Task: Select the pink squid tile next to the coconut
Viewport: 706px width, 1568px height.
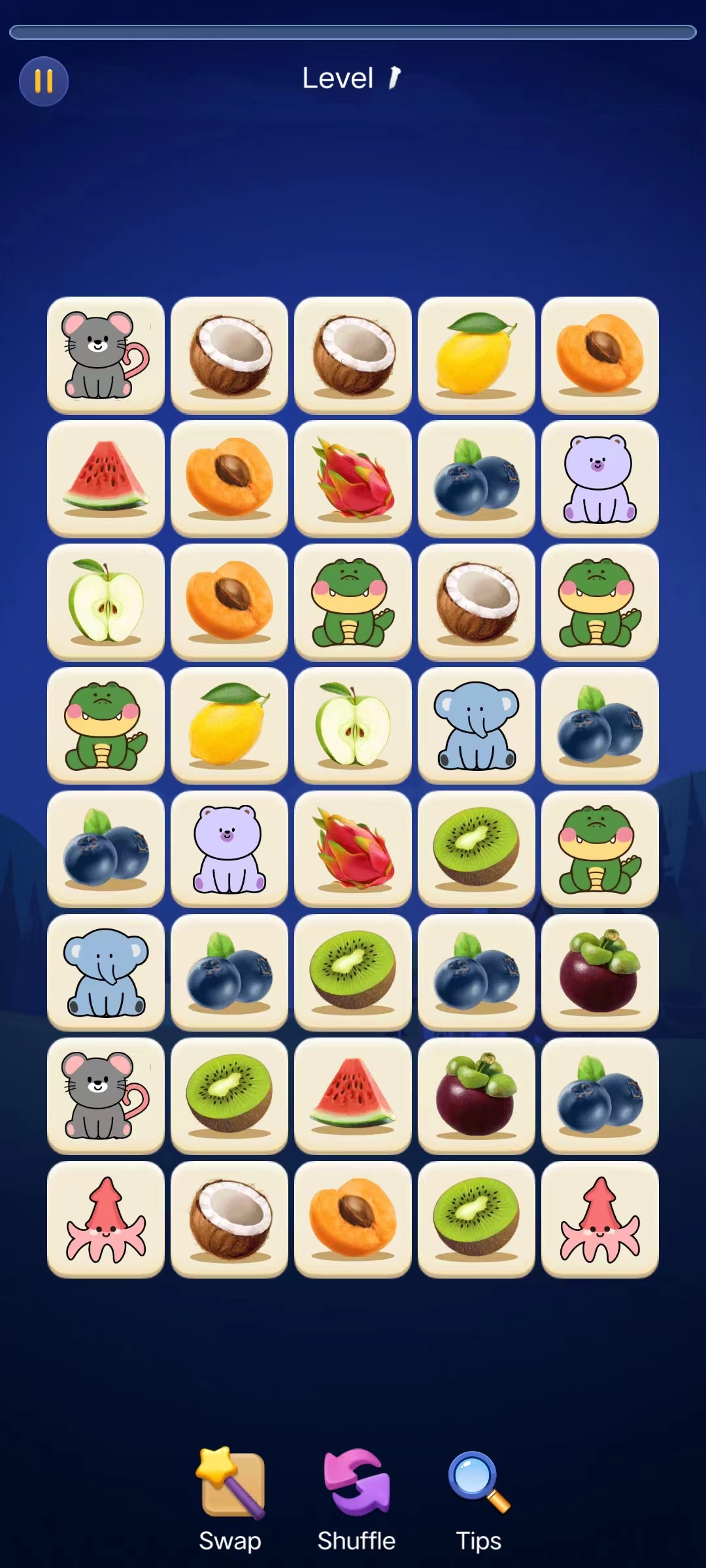Action: coord(106,1220)
